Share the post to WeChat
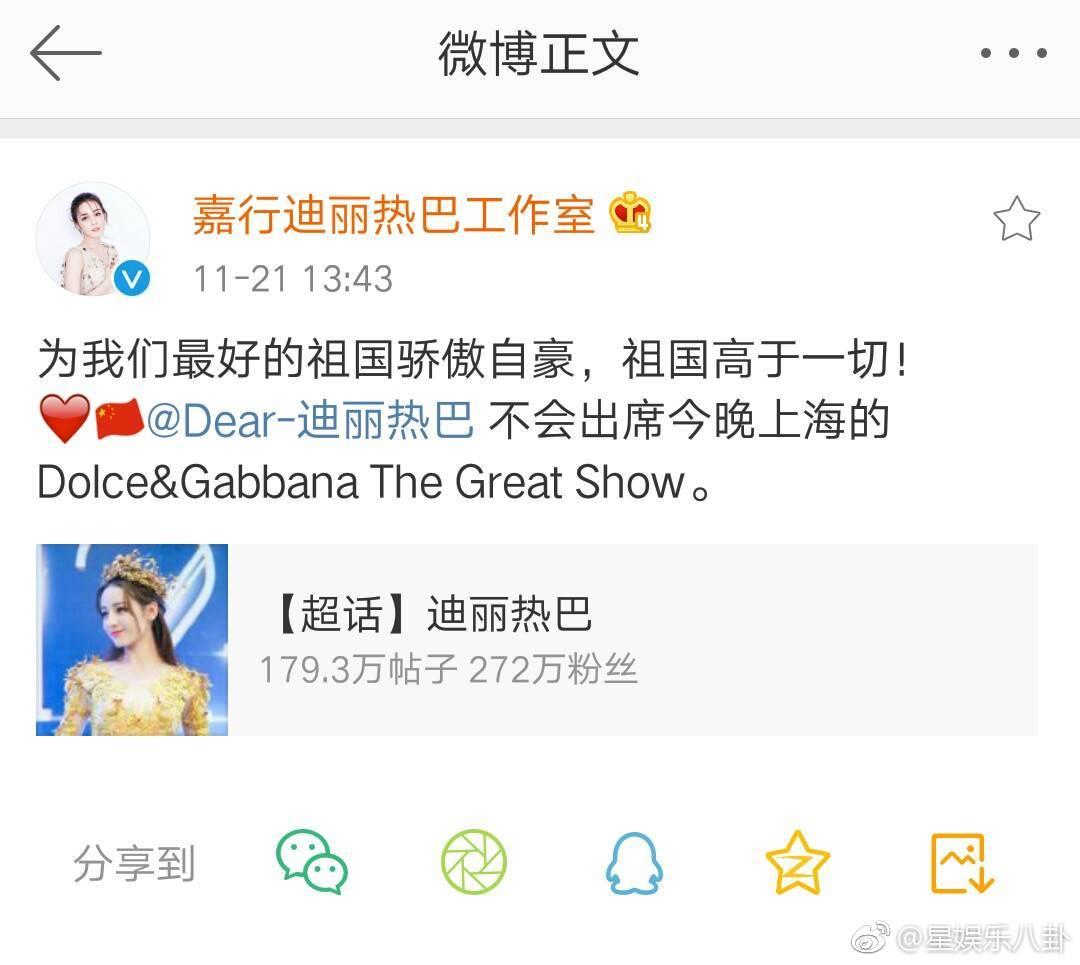Image resolution: width=1080 pixels, height=965 pixels. pos(311,862)
